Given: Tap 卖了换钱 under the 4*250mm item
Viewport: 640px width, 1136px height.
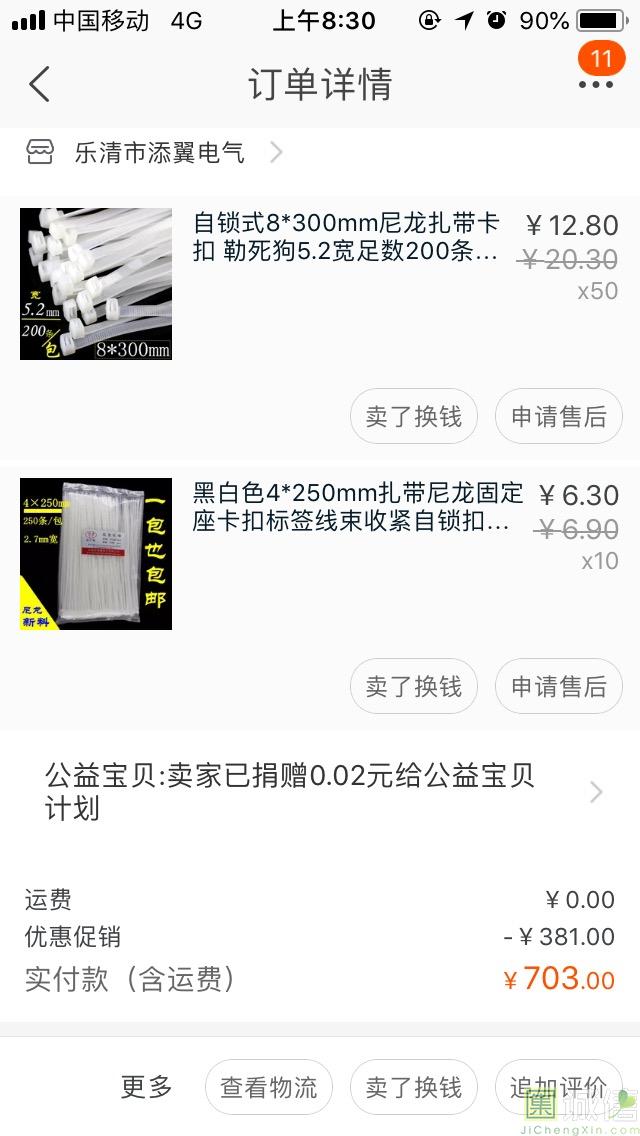Looking at the screenshot, I should (x=413, y=686).
